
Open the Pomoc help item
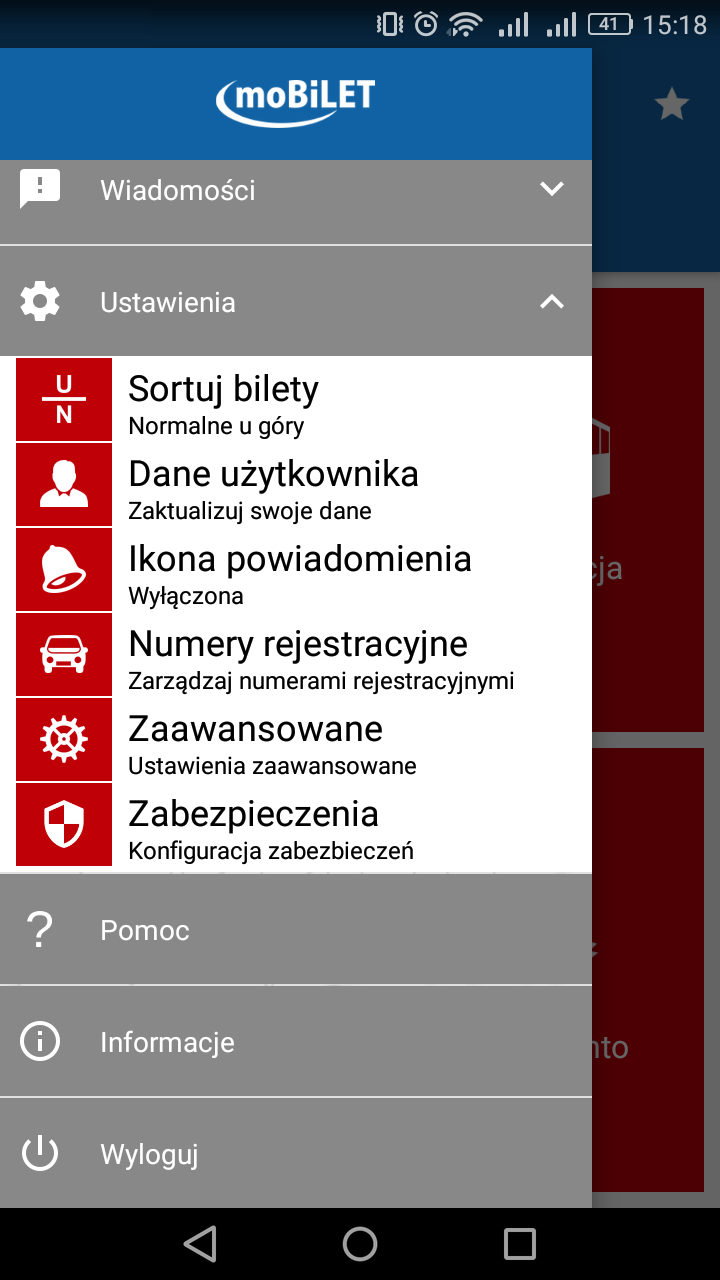[x=296, y=930]
